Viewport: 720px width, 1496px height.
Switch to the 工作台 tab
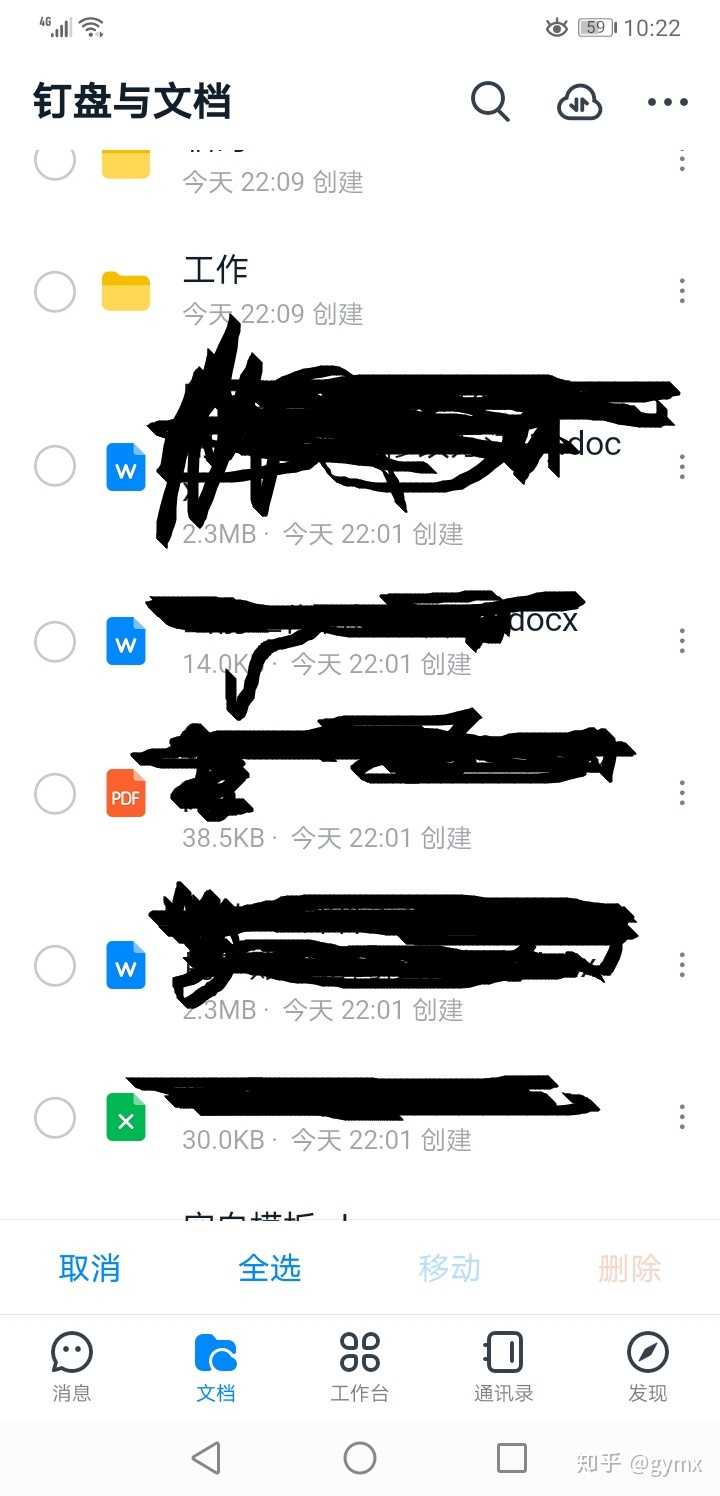360,1367
